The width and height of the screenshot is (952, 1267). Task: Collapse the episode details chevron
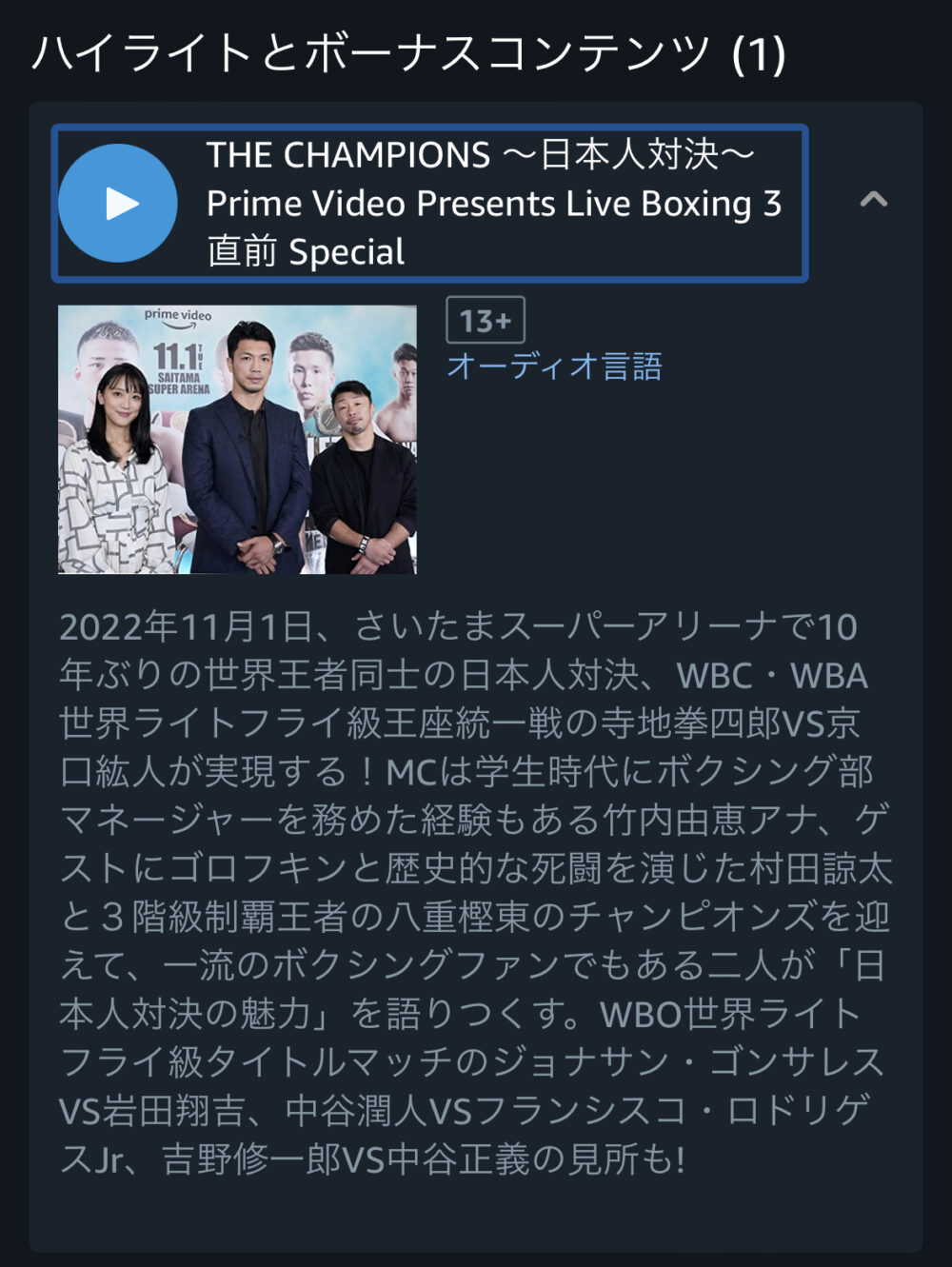(873, 200)
